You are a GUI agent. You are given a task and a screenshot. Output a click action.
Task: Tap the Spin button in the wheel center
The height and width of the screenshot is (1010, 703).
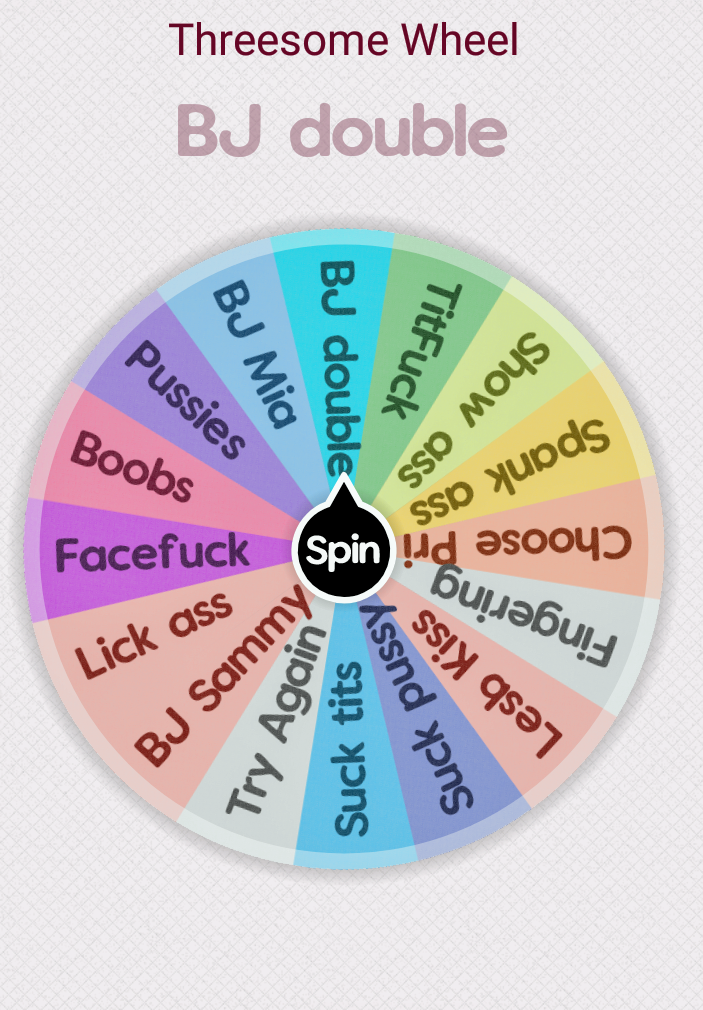tap(343, 551)
